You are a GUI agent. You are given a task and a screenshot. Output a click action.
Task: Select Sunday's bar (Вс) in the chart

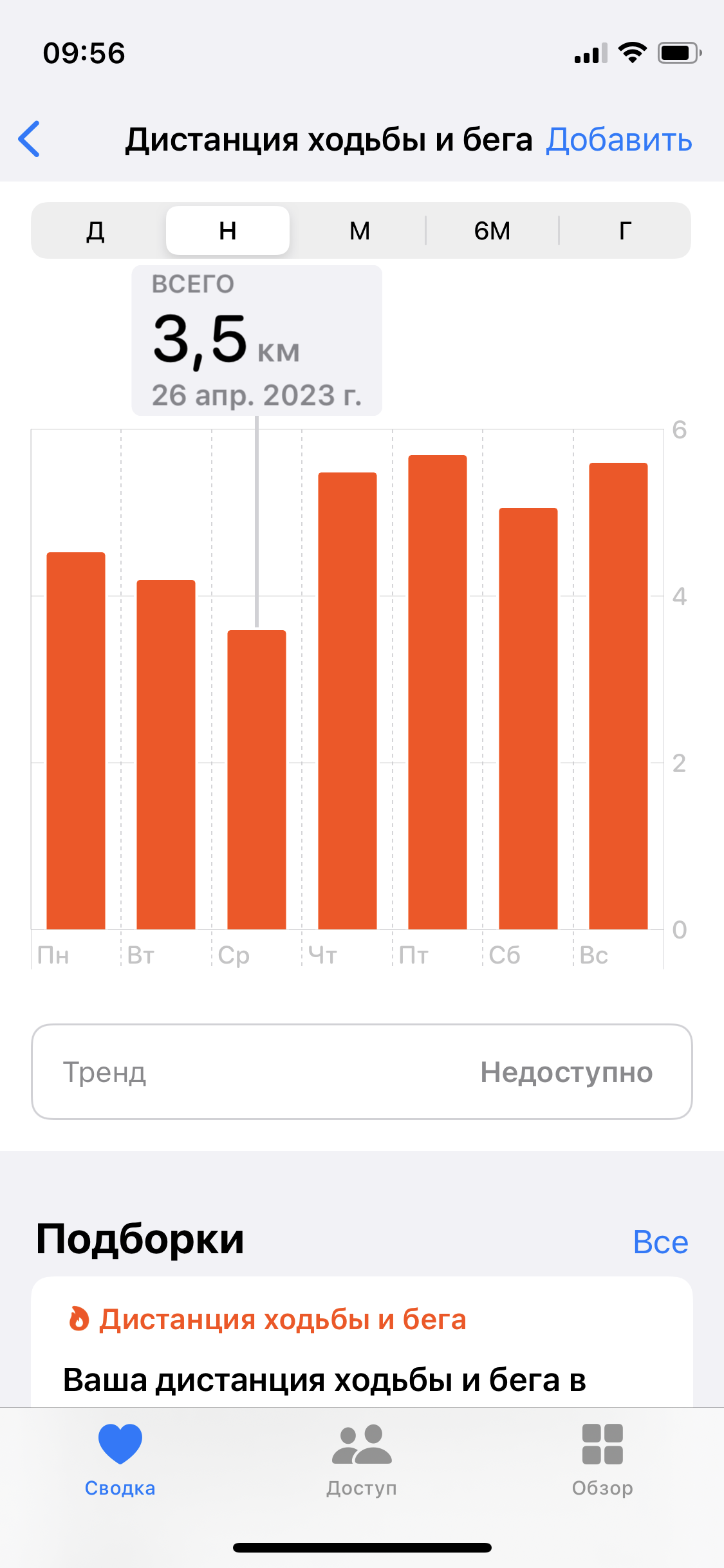pos(618,696)
